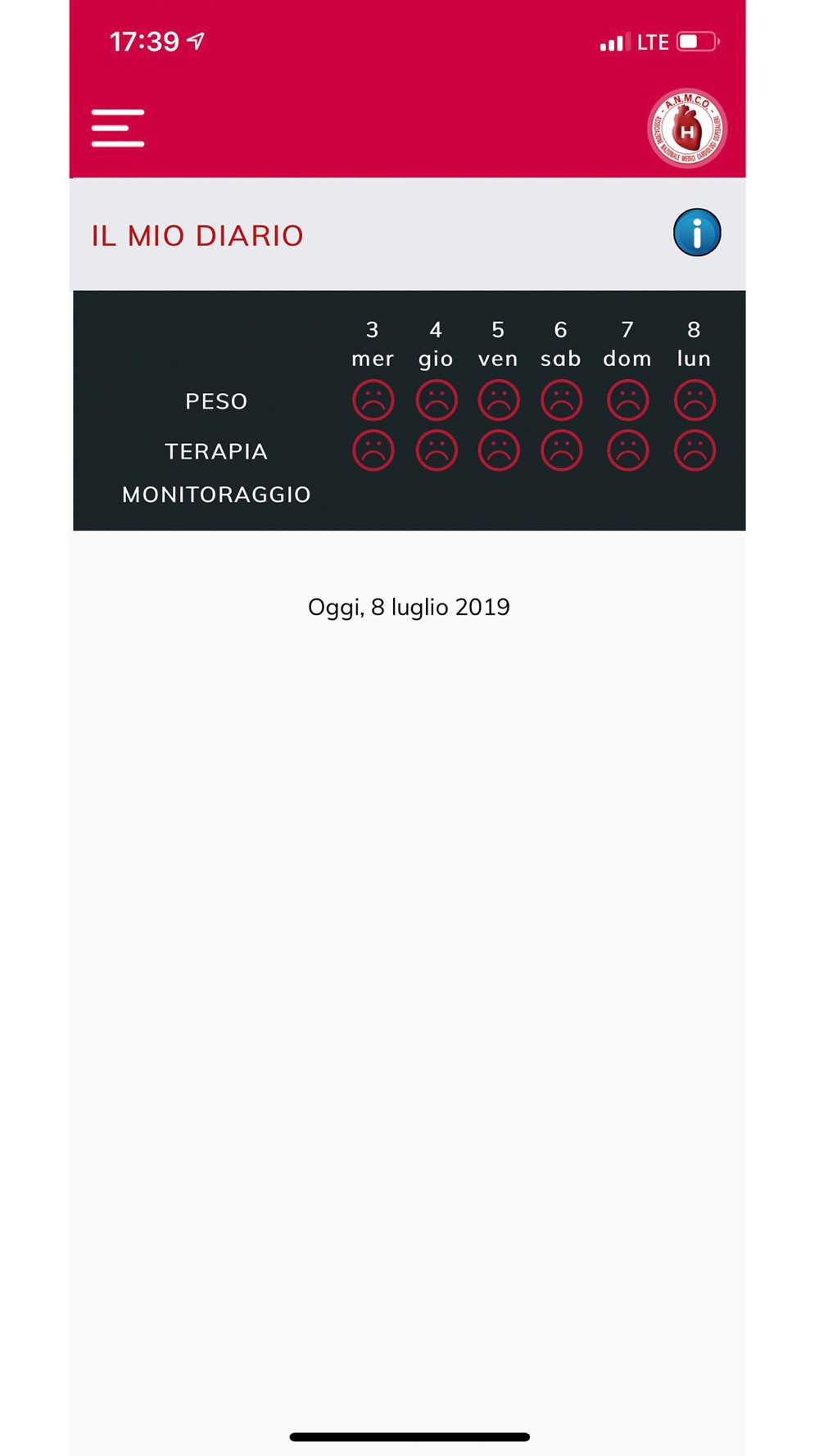Select Peso face for 8 lun
This screenshot has height=1456, width=819.
(x=694, y=400)
